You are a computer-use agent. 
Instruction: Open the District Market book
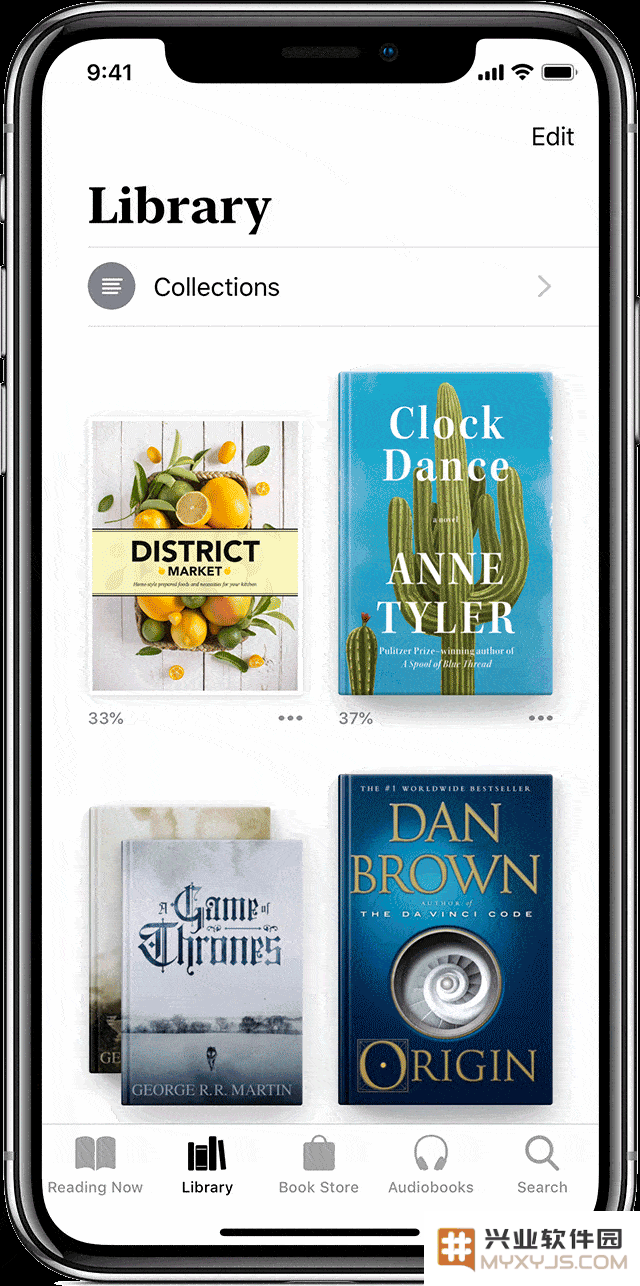click(196, 555)
